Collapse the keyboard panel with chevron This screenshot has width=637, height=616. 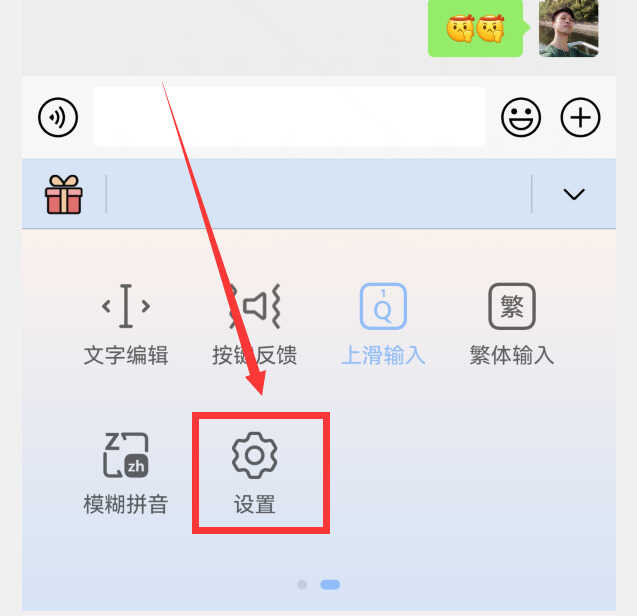pyautogui.click(x=574, y=194)
